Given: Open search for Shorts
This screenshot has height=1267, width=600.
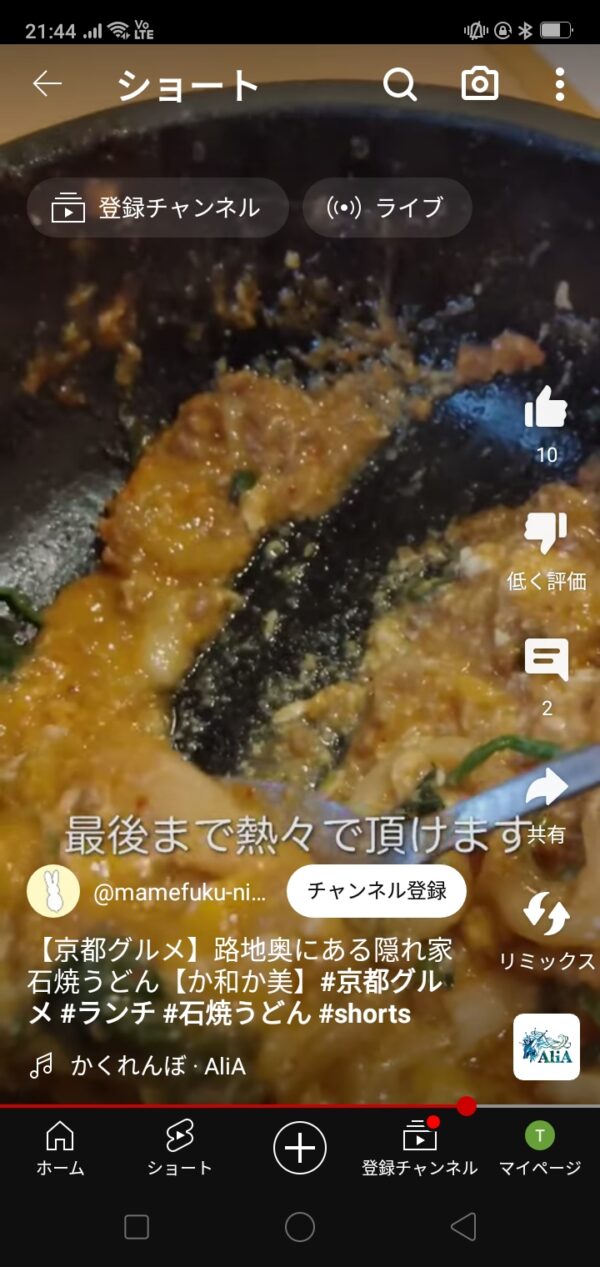Looking at the screenshot, I should click(x=400, y=85).
